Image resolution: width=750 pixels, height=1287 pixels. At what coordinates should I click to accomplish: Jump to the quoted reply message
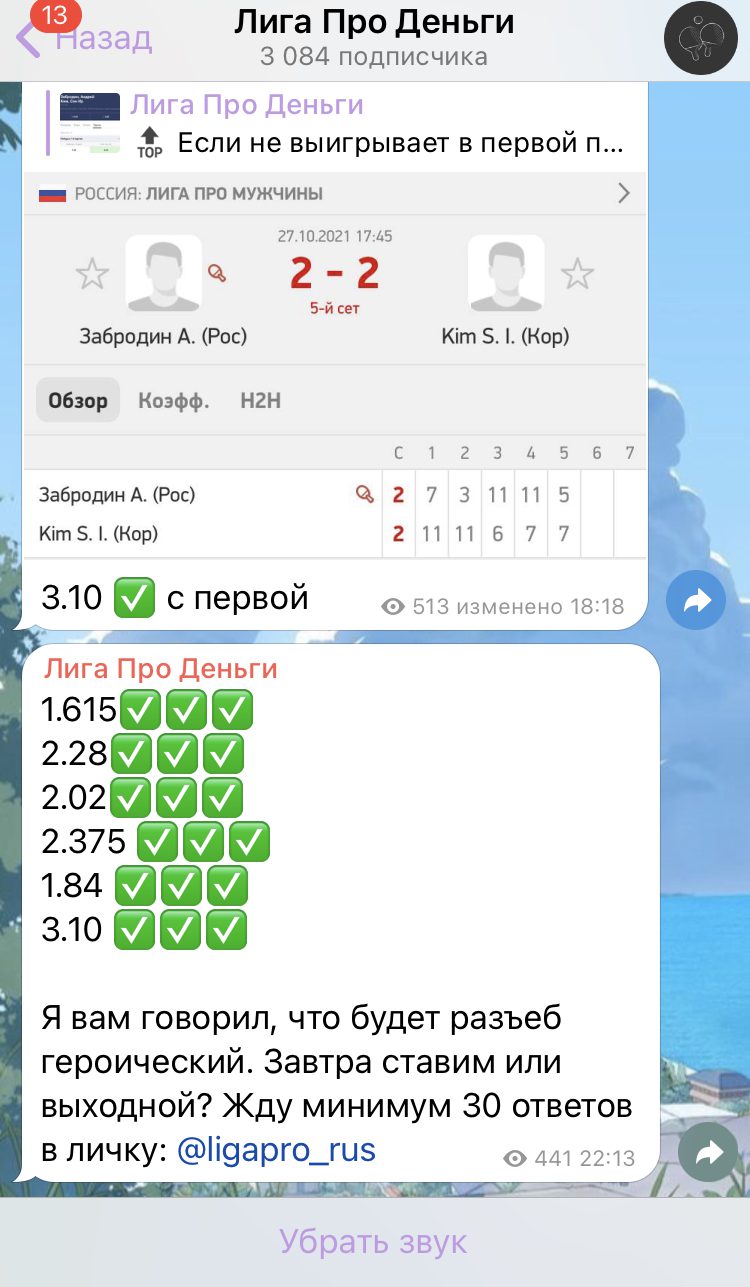tap(336, 123)
